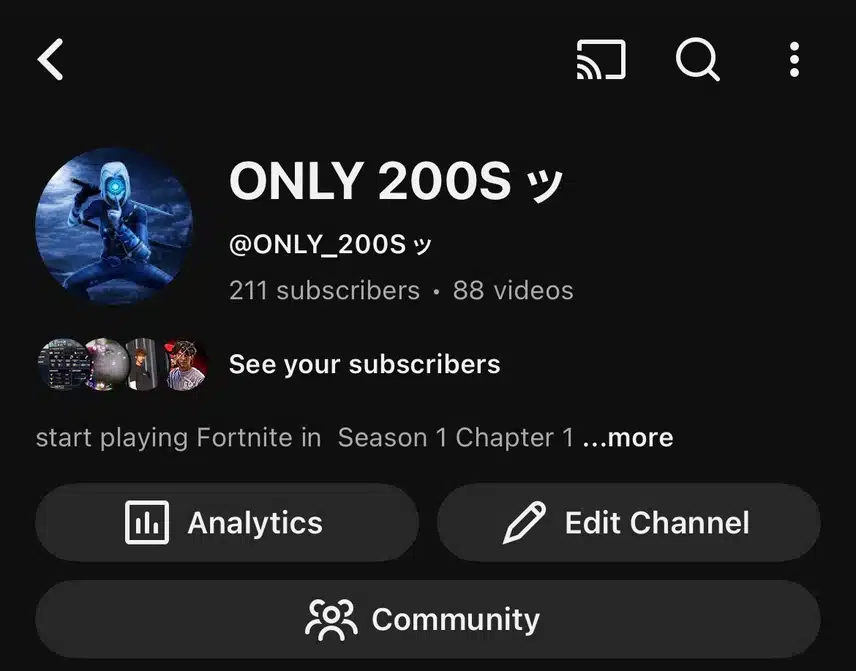Open the search magnifier icon

pos(697,60)
